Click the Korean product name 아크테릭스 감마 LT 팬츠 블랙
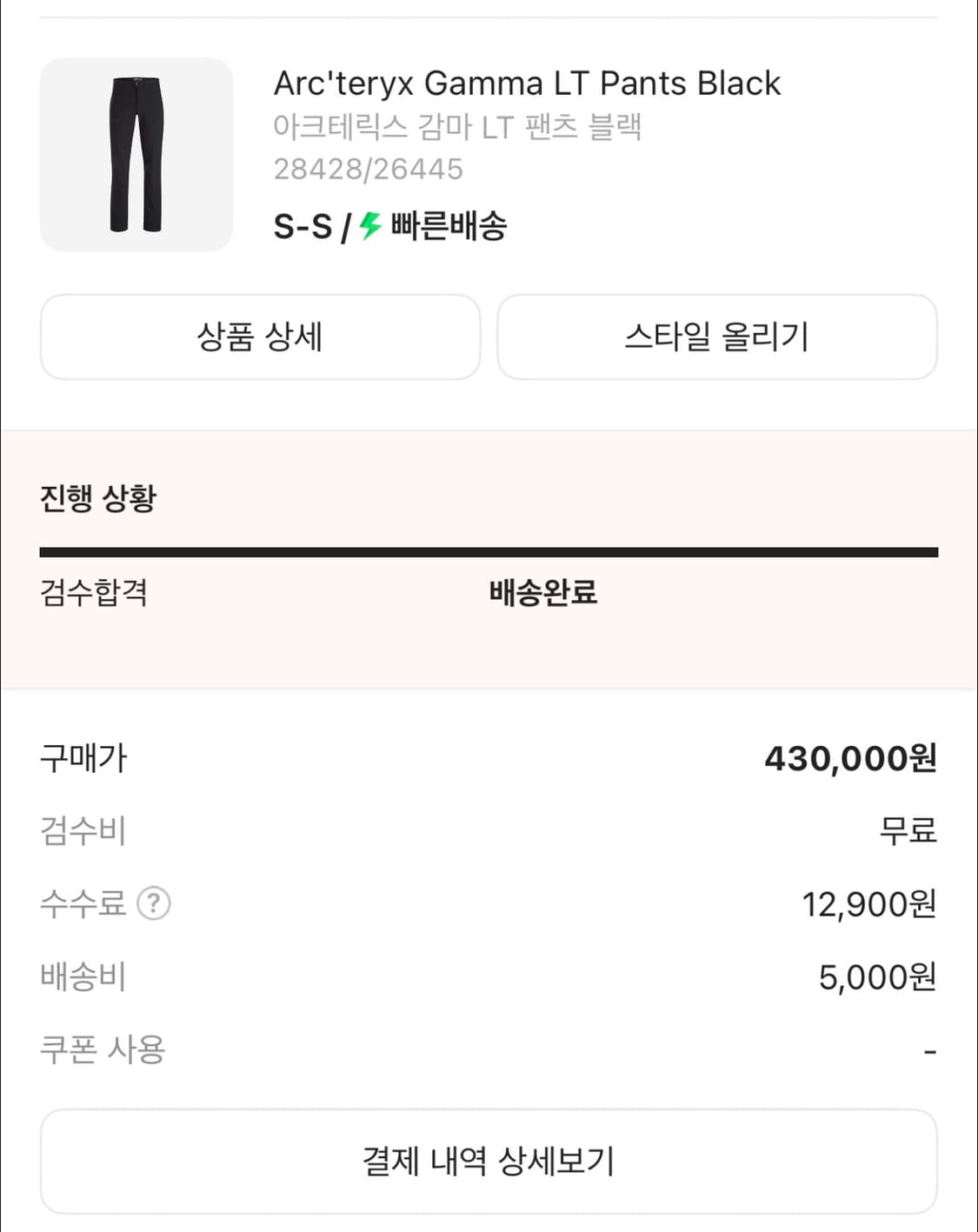Screen dimensions: 978x1232 pos(459,128)
